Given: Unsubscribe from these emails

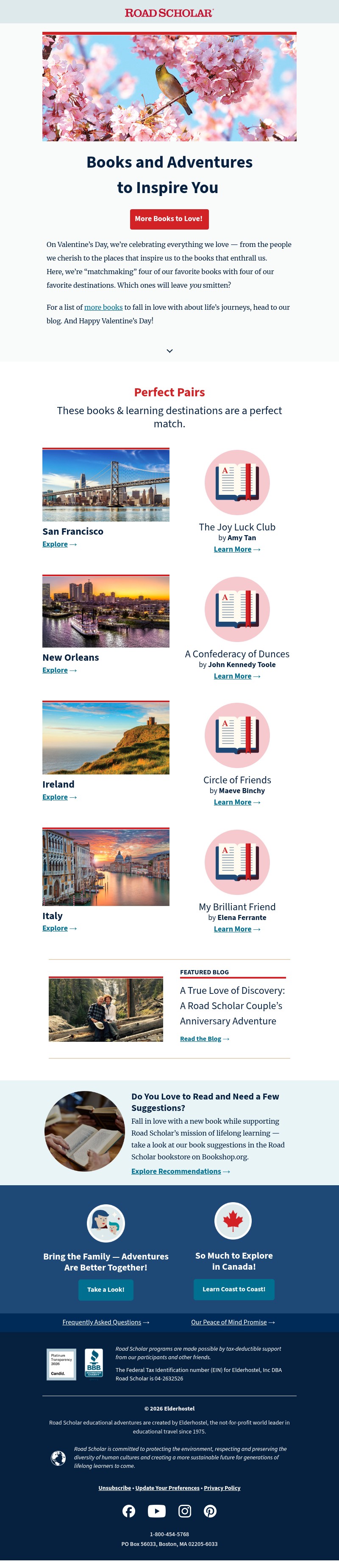Looking at the screenshot, I should [x=115, y=1488].
